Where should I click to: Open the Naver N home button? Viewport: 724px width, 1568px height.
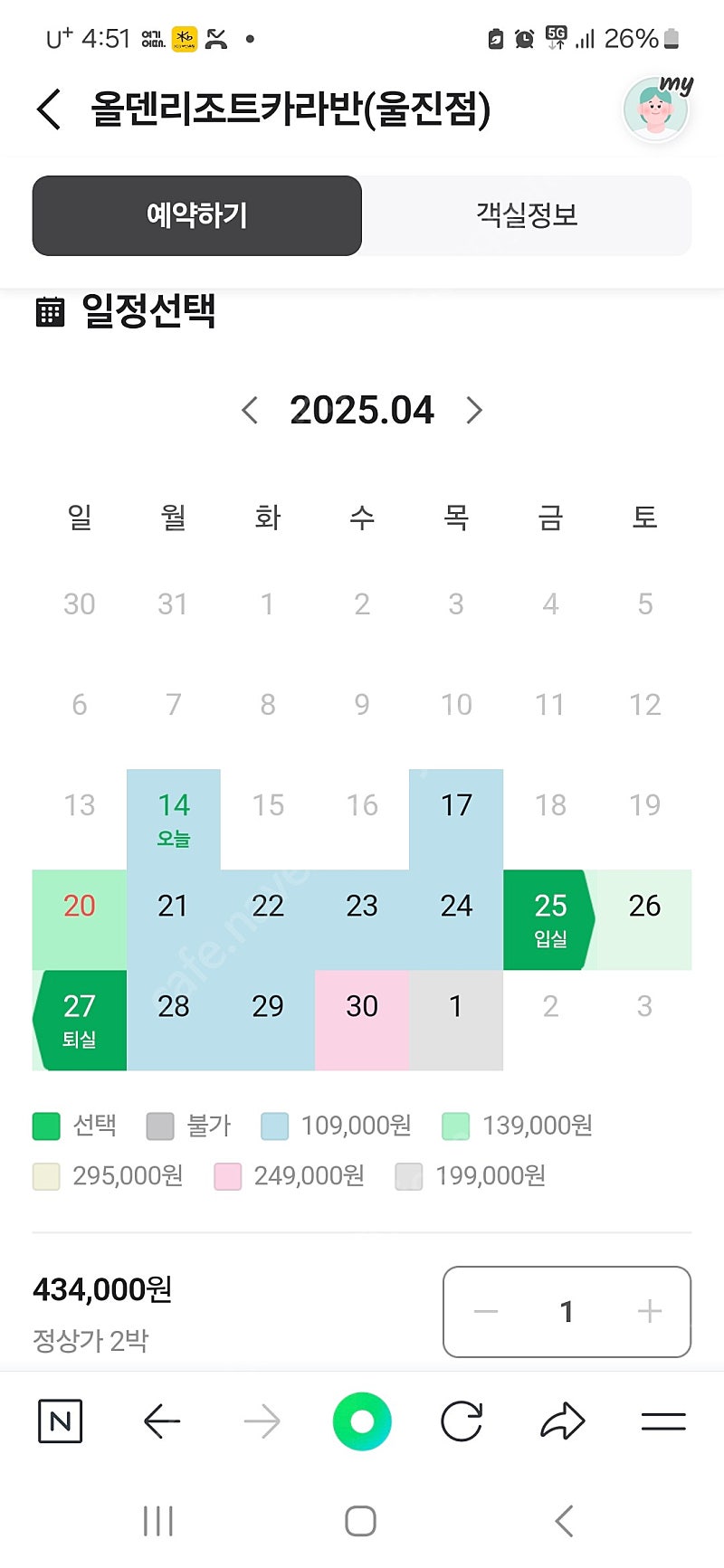61,1421
